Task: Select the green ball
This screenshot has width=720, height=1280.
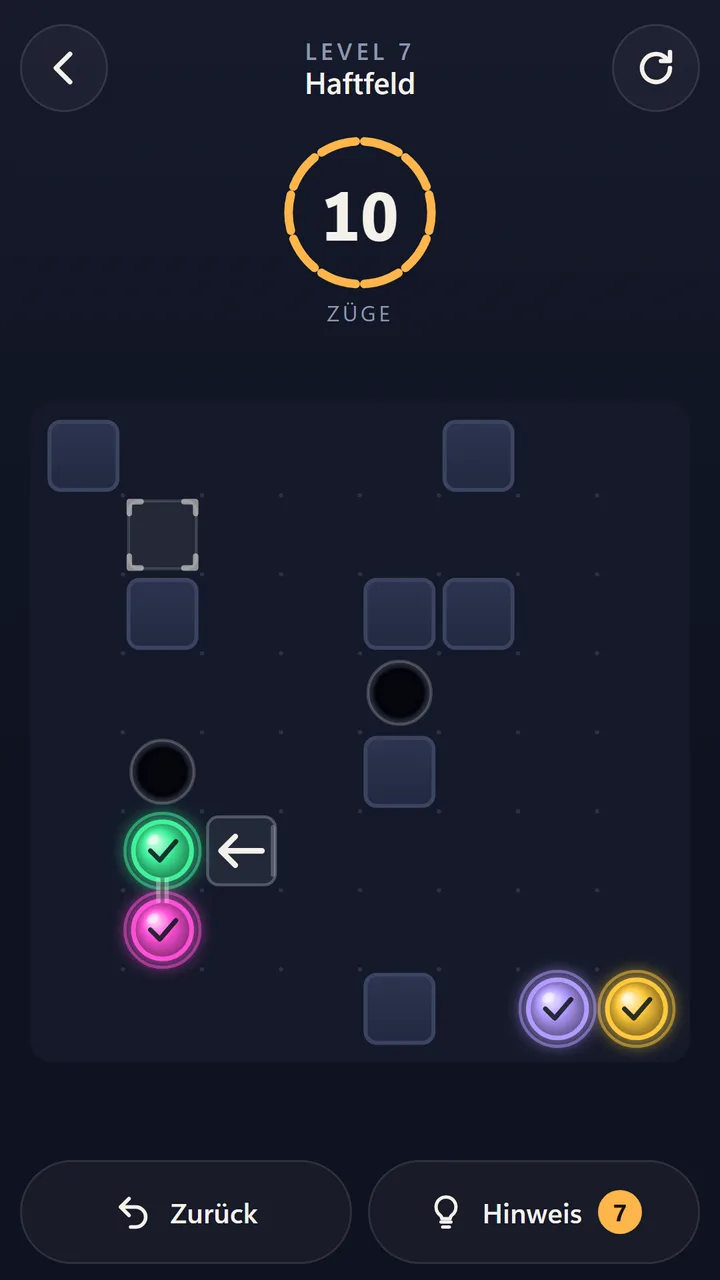Action: (162, 851)
